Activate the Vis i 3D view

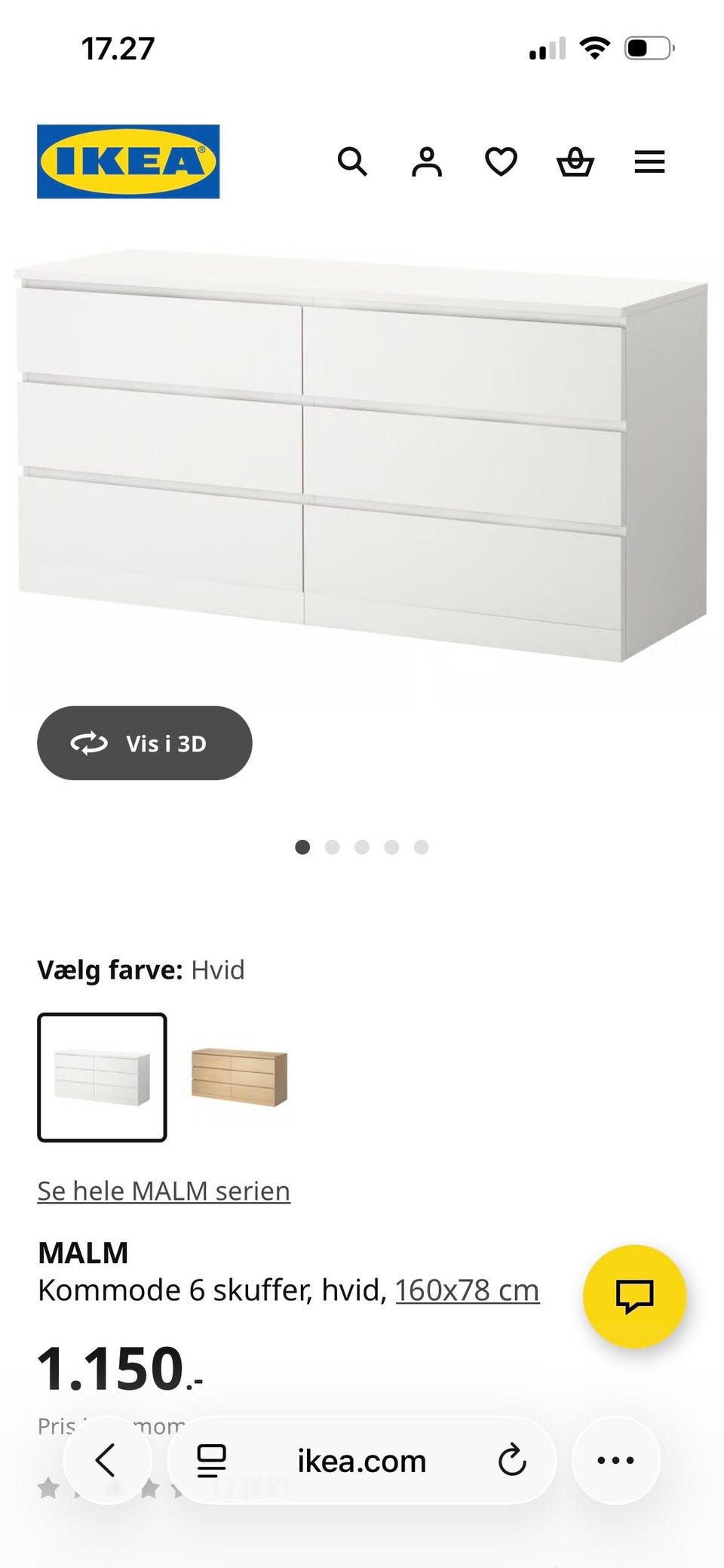tap(144, 743)
